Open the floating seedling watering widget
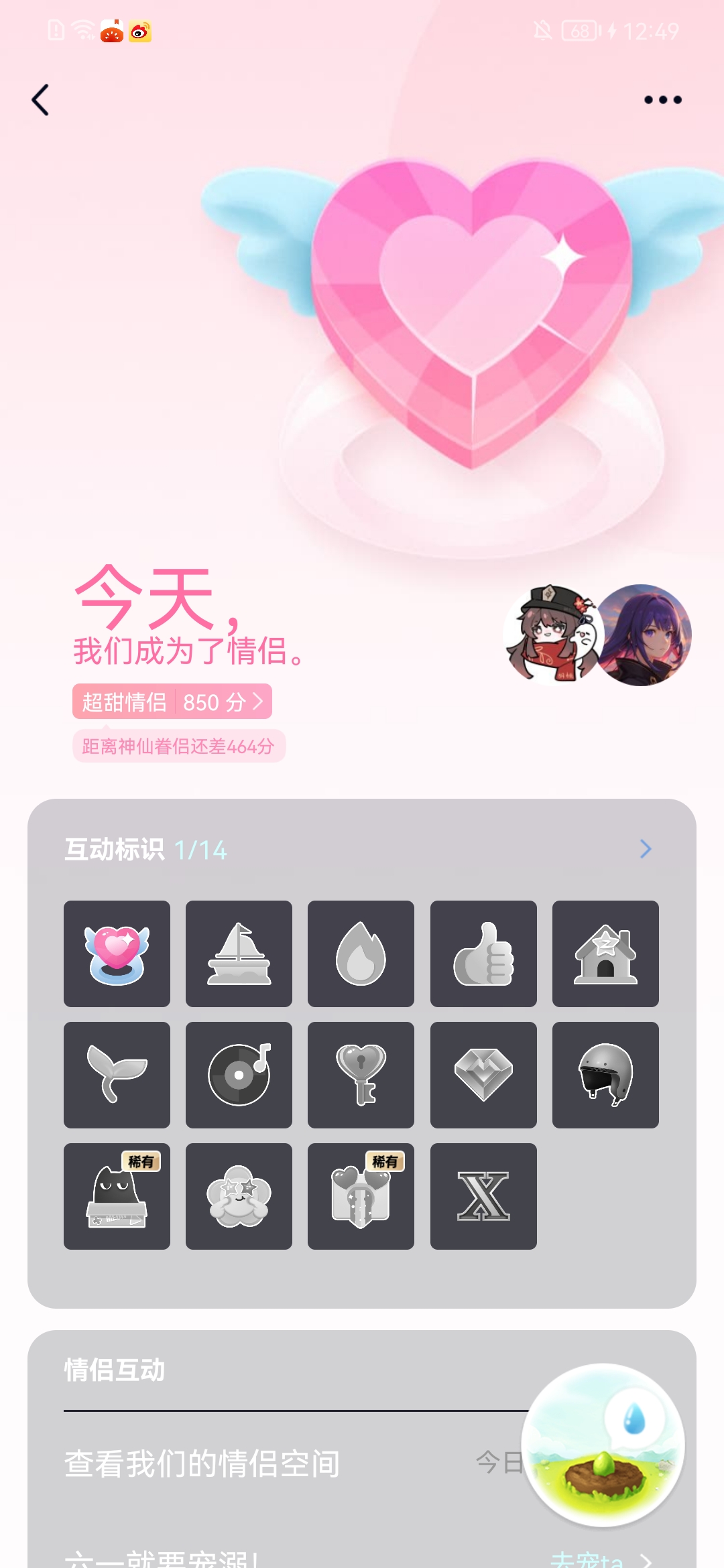Image resolution: width=724 pixels, height=1568 pixels. pos(603,1445)
